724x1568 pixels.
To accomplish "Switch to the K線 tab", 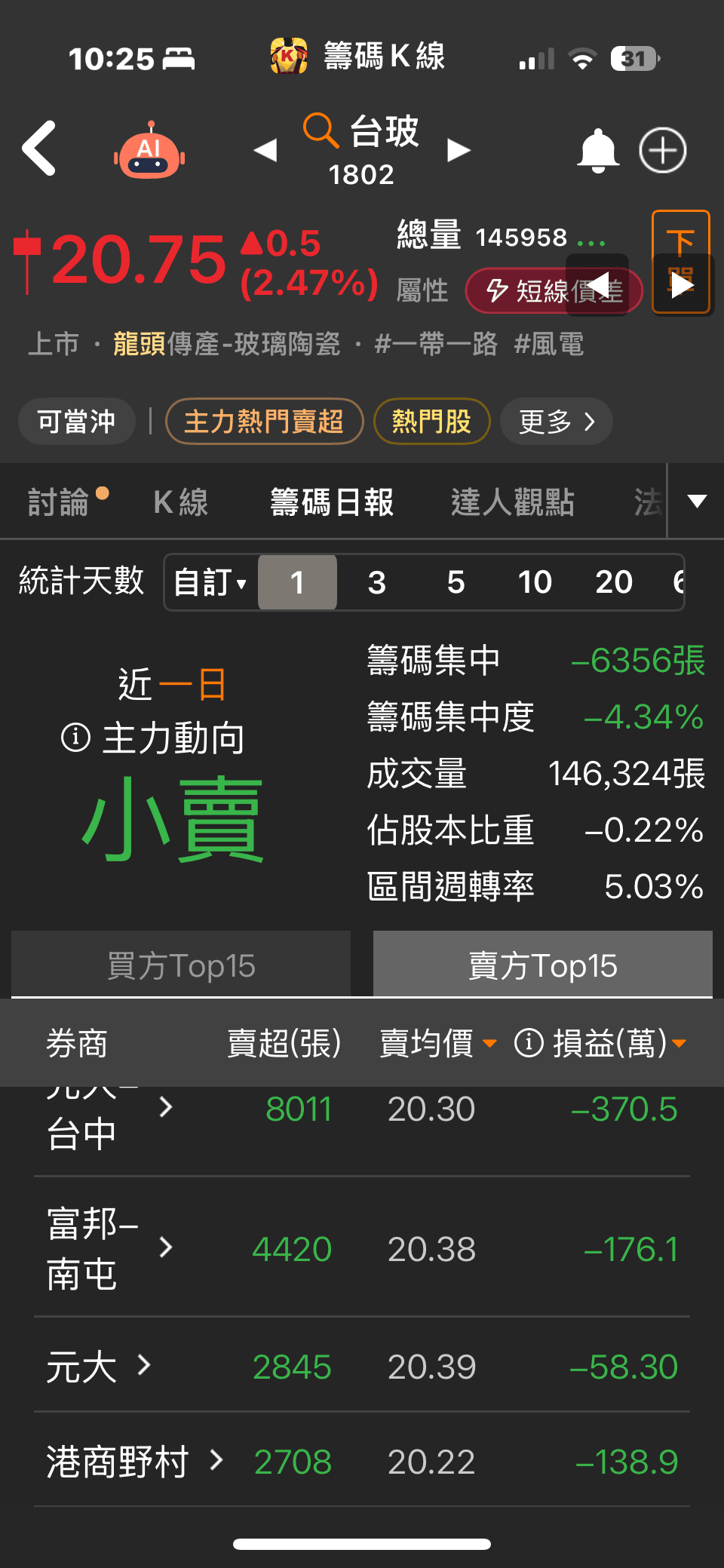I will click(181, 502).
